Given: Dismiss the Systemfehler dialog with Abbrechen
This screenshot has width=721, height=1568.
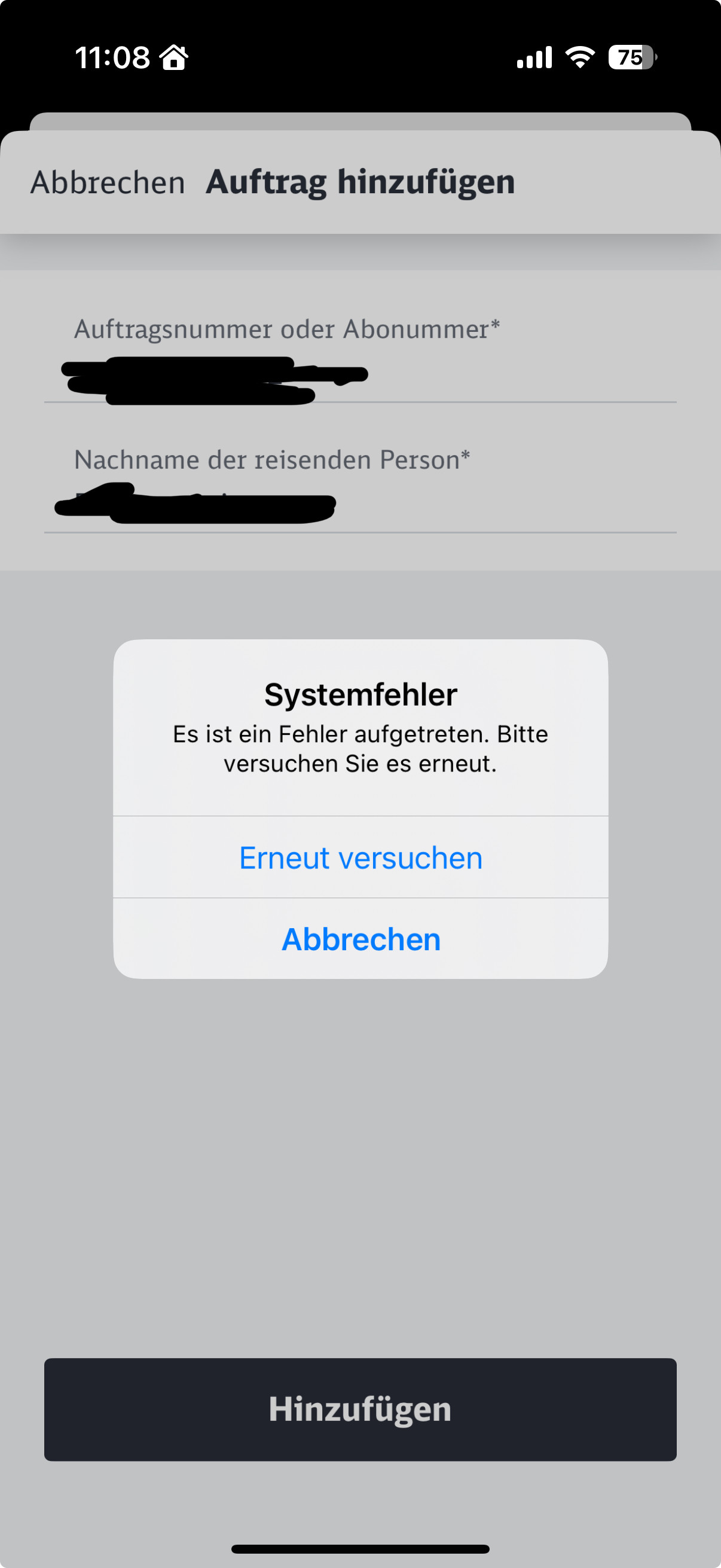Looking at the screenshot, I should pos(360,939).
